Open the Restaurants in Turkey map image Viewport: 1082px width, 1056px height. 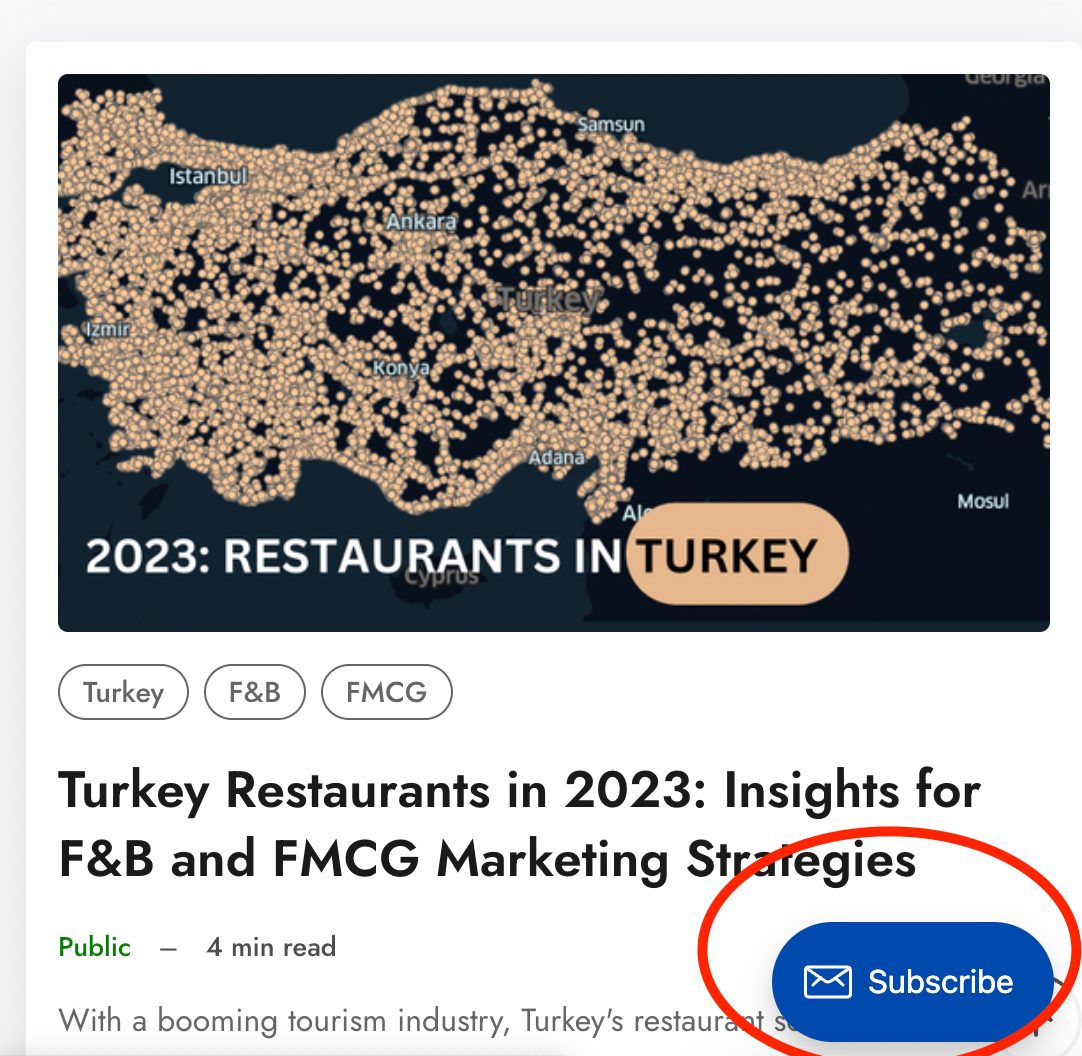tap(553, 352)
